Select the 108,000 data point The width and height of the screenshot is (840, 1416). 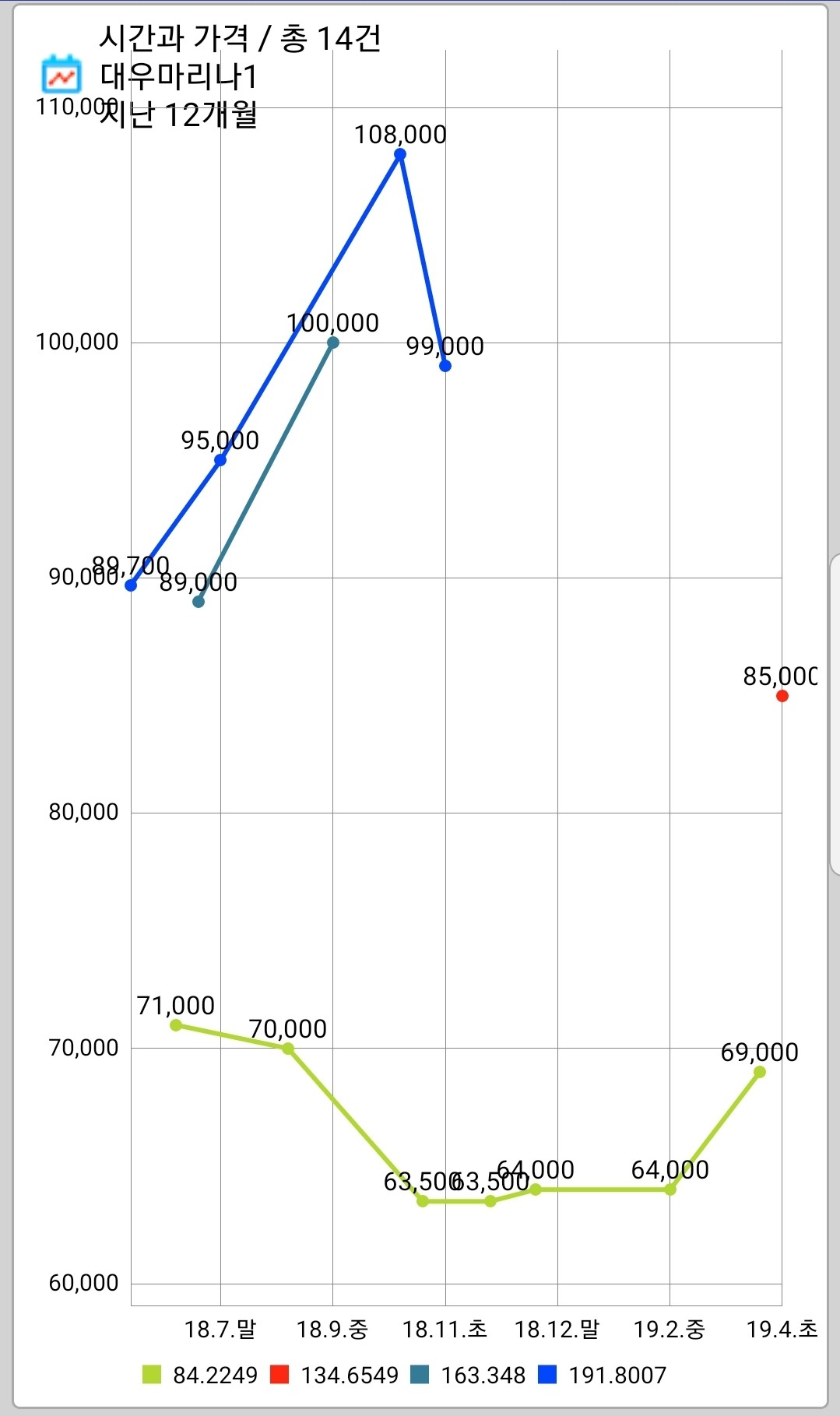(400, 154)
